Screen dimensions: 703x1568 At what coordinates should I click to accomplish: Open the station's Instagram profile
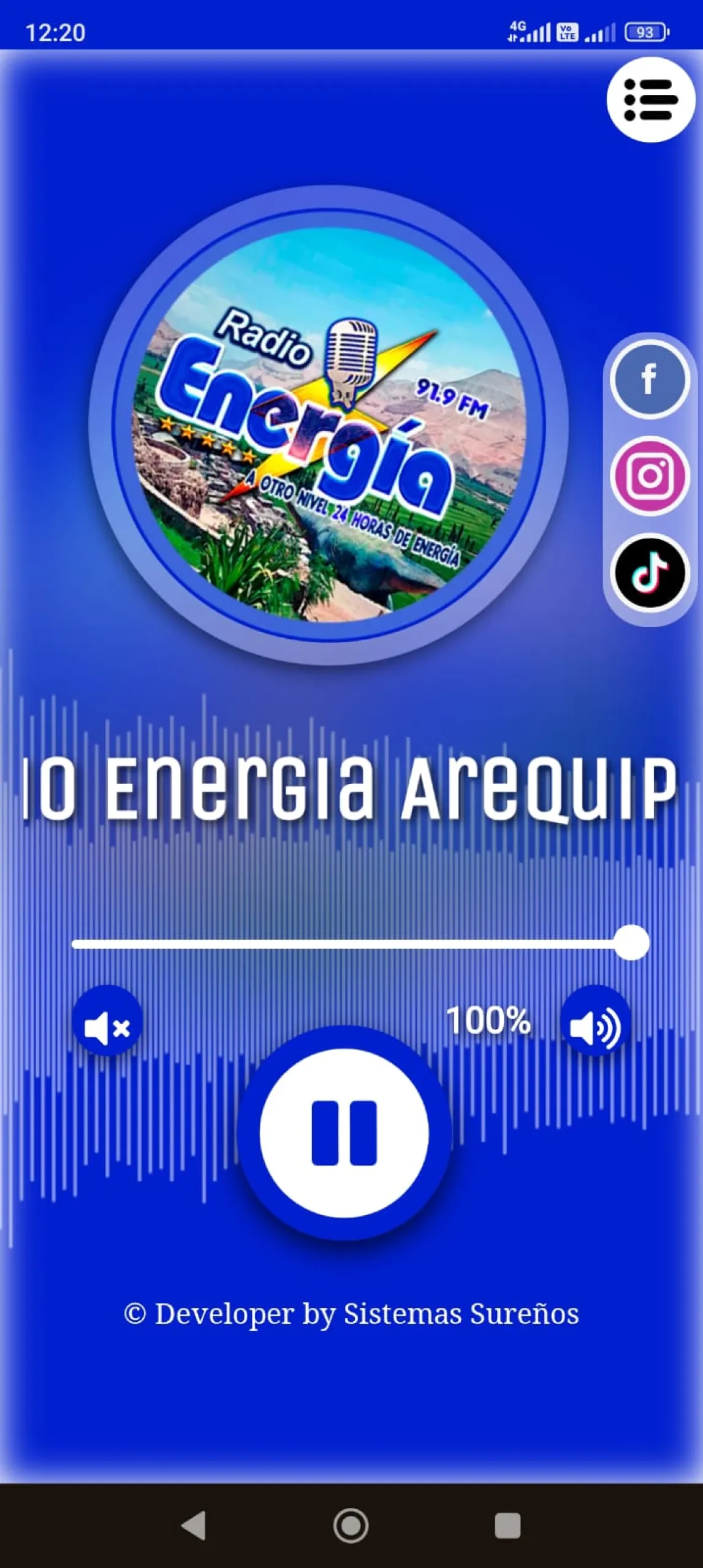(x=650, y=475)
